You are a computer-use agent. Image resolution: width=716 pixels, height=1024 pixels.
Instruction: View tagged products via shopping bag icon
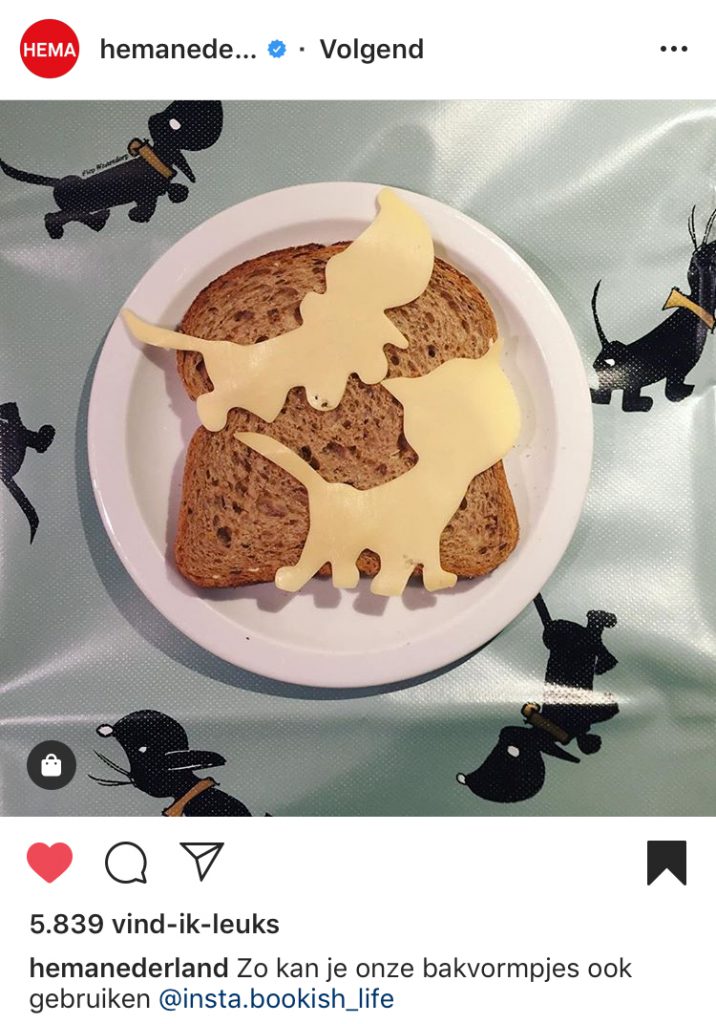(51, 766)
